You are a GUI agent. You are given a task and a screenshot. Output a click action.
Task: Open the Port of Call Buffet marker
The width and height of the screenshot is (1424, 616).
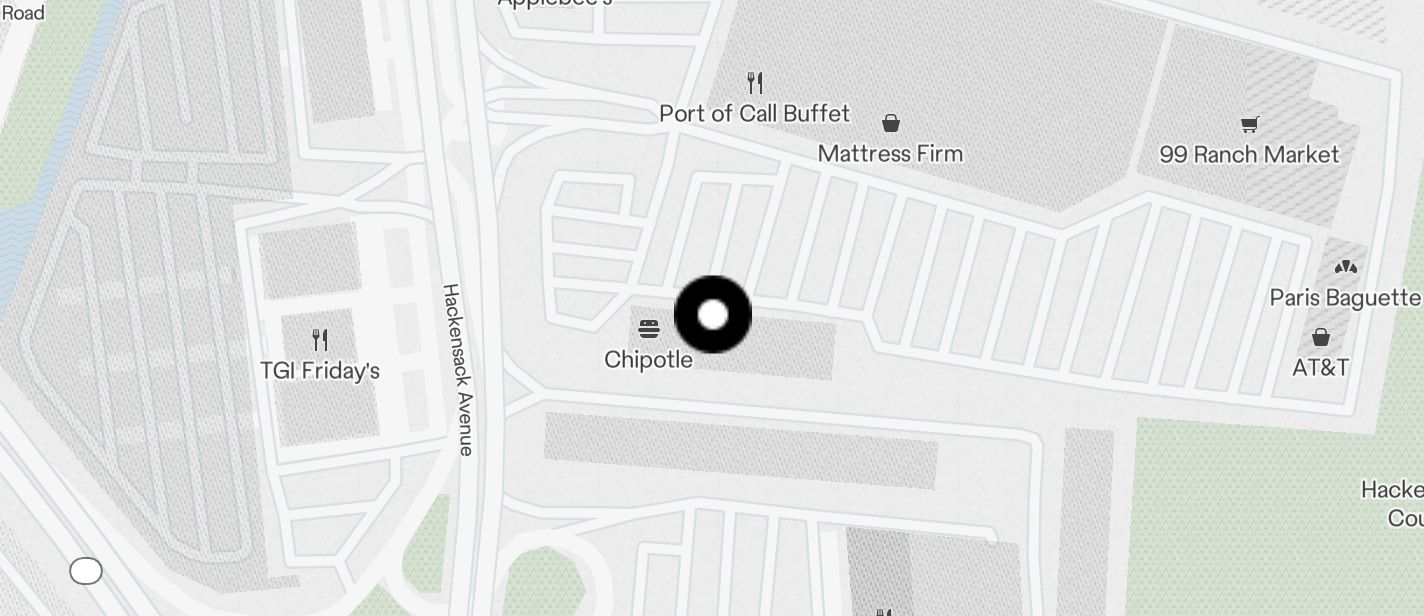(x=755, y=82)
